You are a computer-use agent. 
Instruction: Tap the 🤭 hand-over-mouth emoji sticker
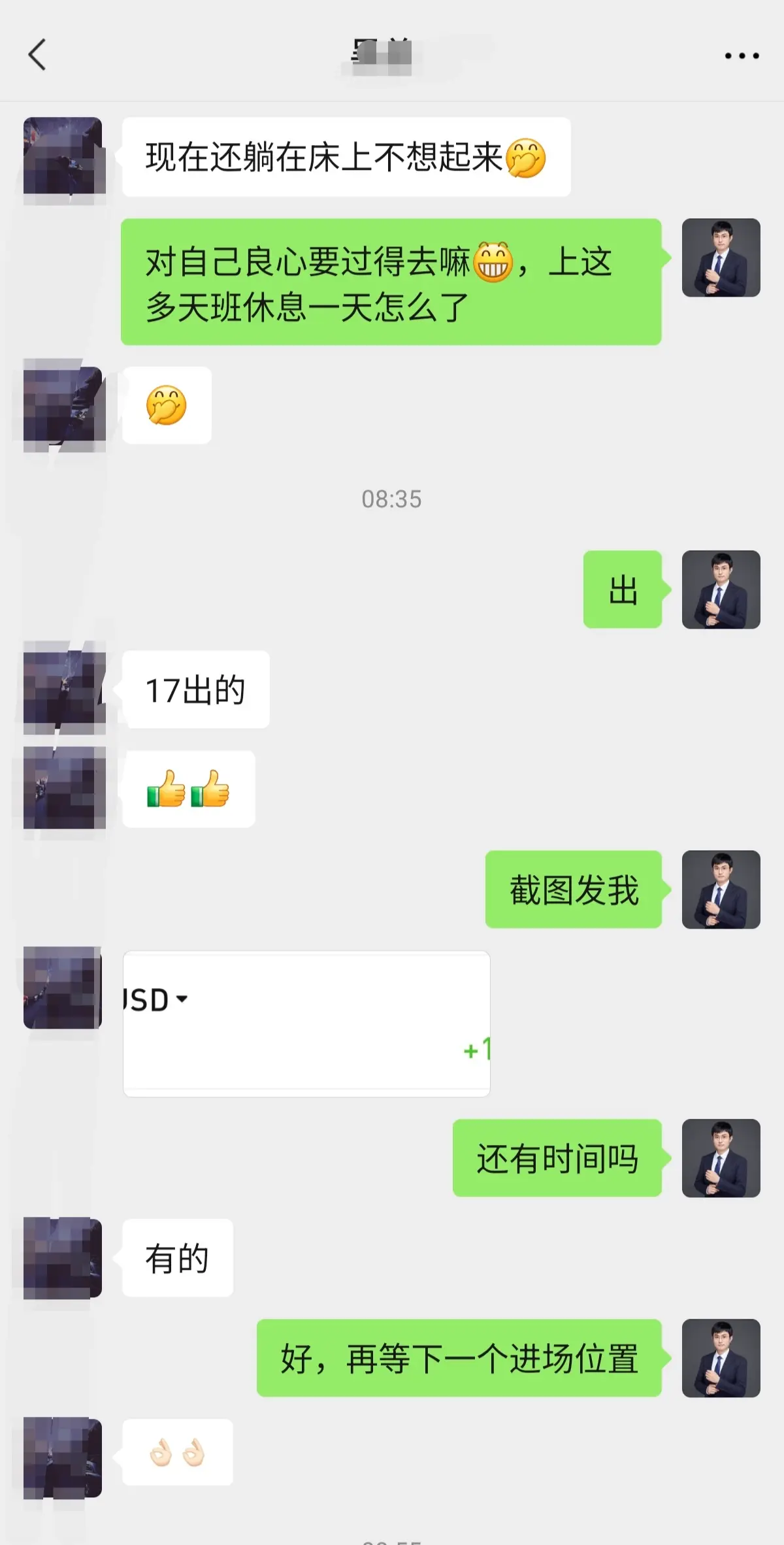tap(167, 405)
